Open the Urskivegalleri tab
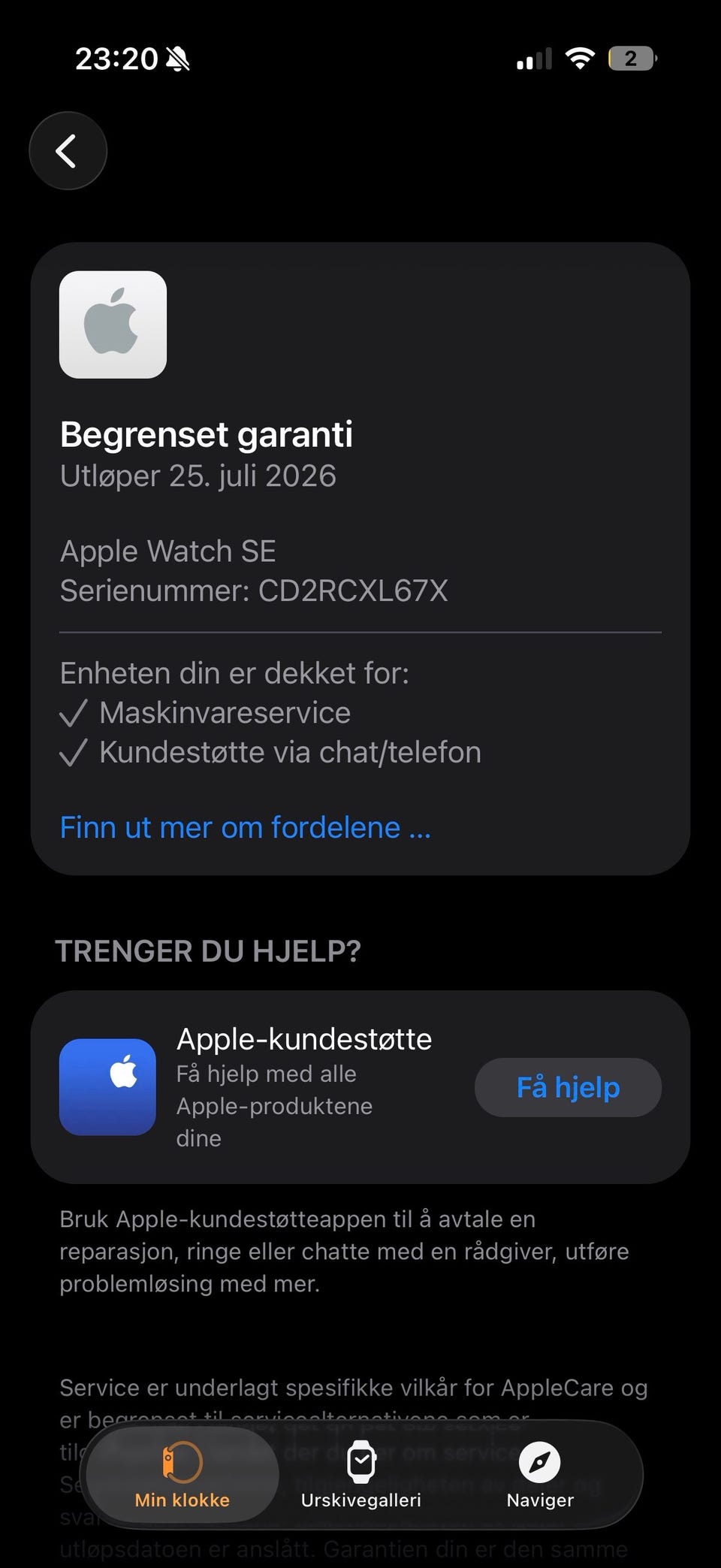Viewport: 721px width, 1568px height. click(x=361, y=1475)
